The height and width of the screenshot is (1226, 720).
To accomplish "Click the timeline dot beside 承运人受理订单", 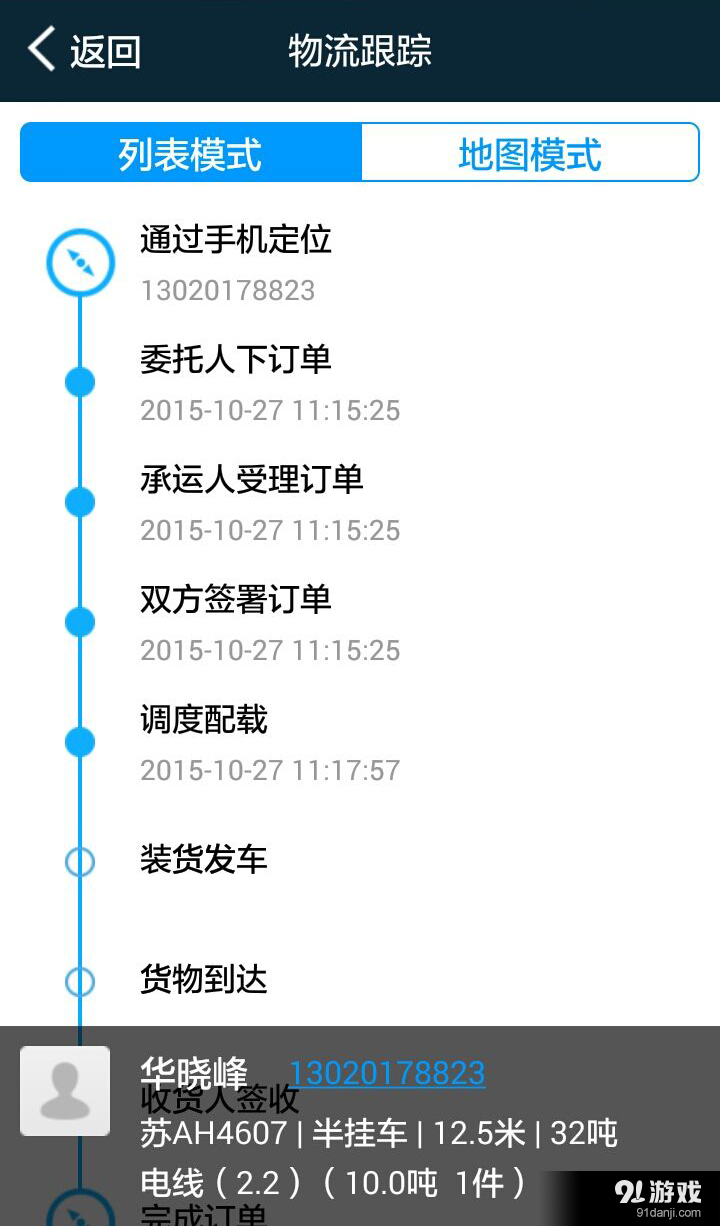I will click(80, 501).
